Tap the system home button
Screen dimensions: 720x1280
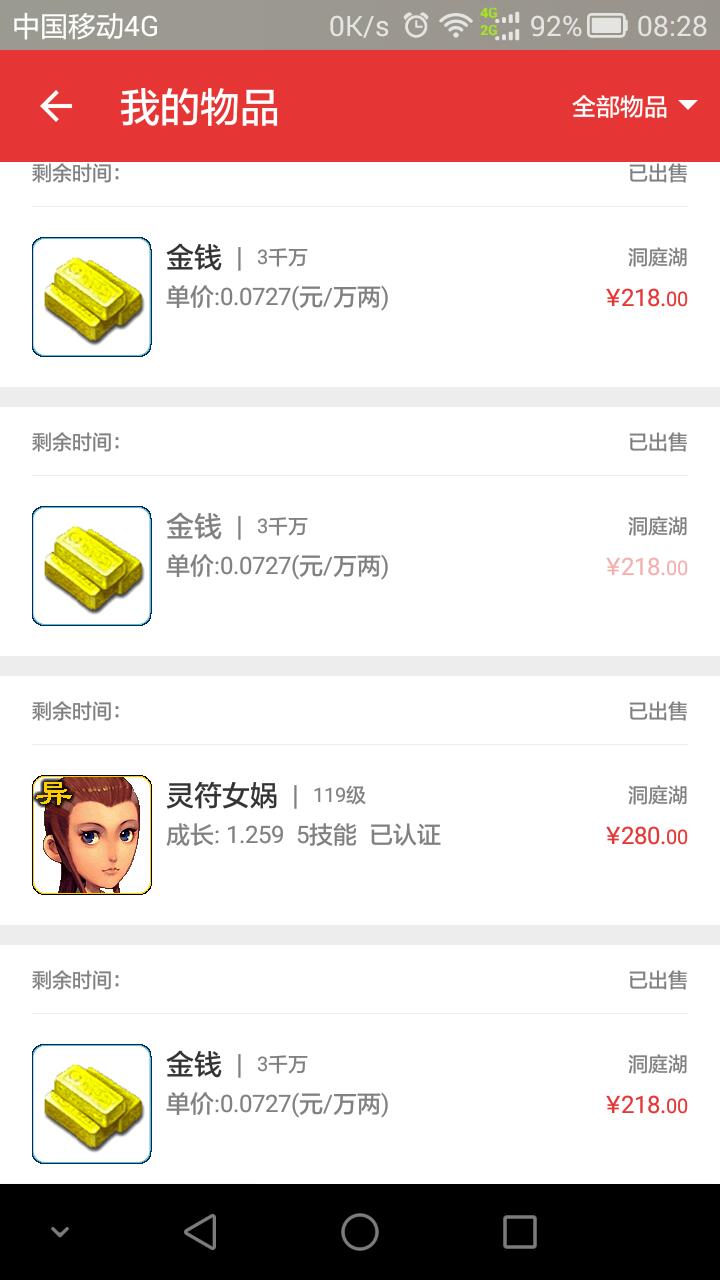pyautogui.click(x=360, y=1232)
